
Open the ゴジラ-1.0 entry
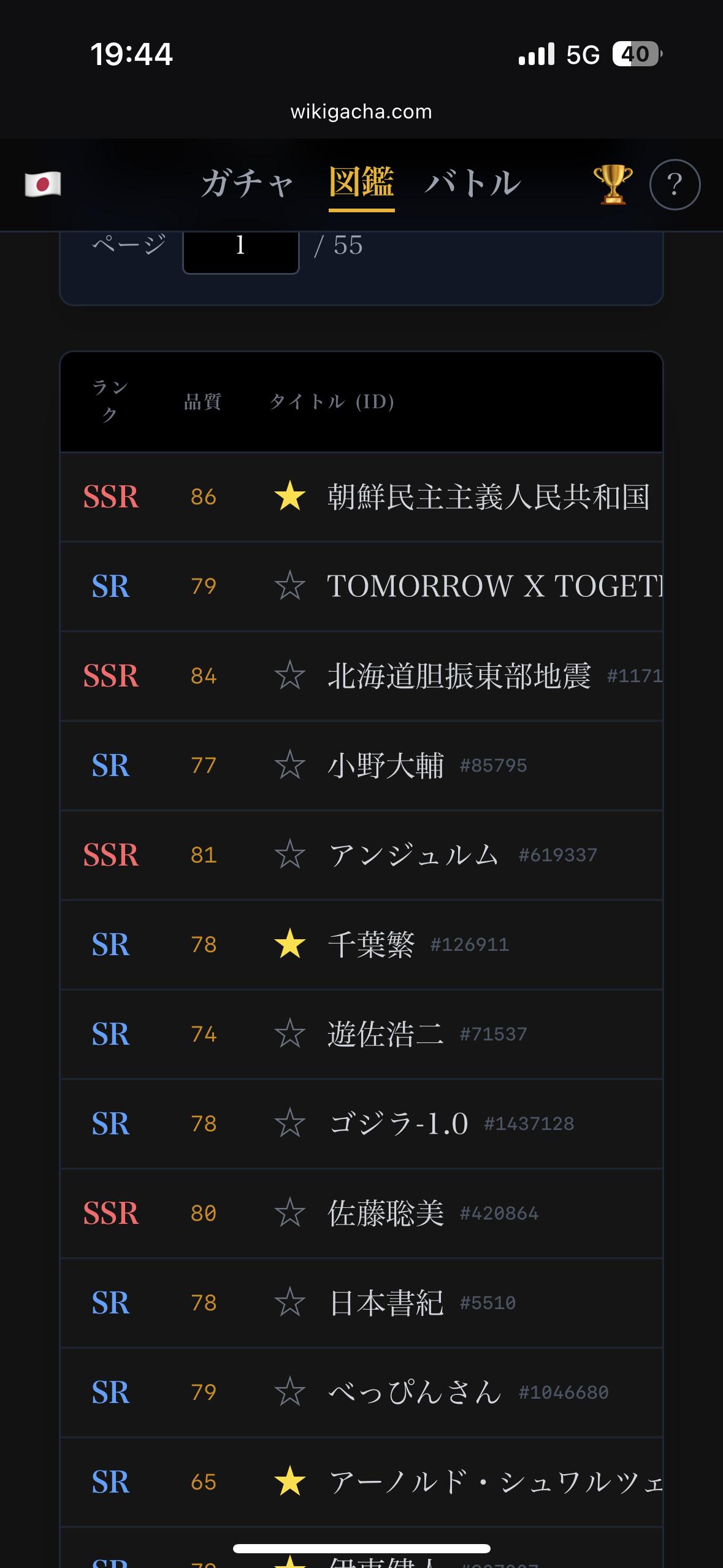click(398, 1124)
